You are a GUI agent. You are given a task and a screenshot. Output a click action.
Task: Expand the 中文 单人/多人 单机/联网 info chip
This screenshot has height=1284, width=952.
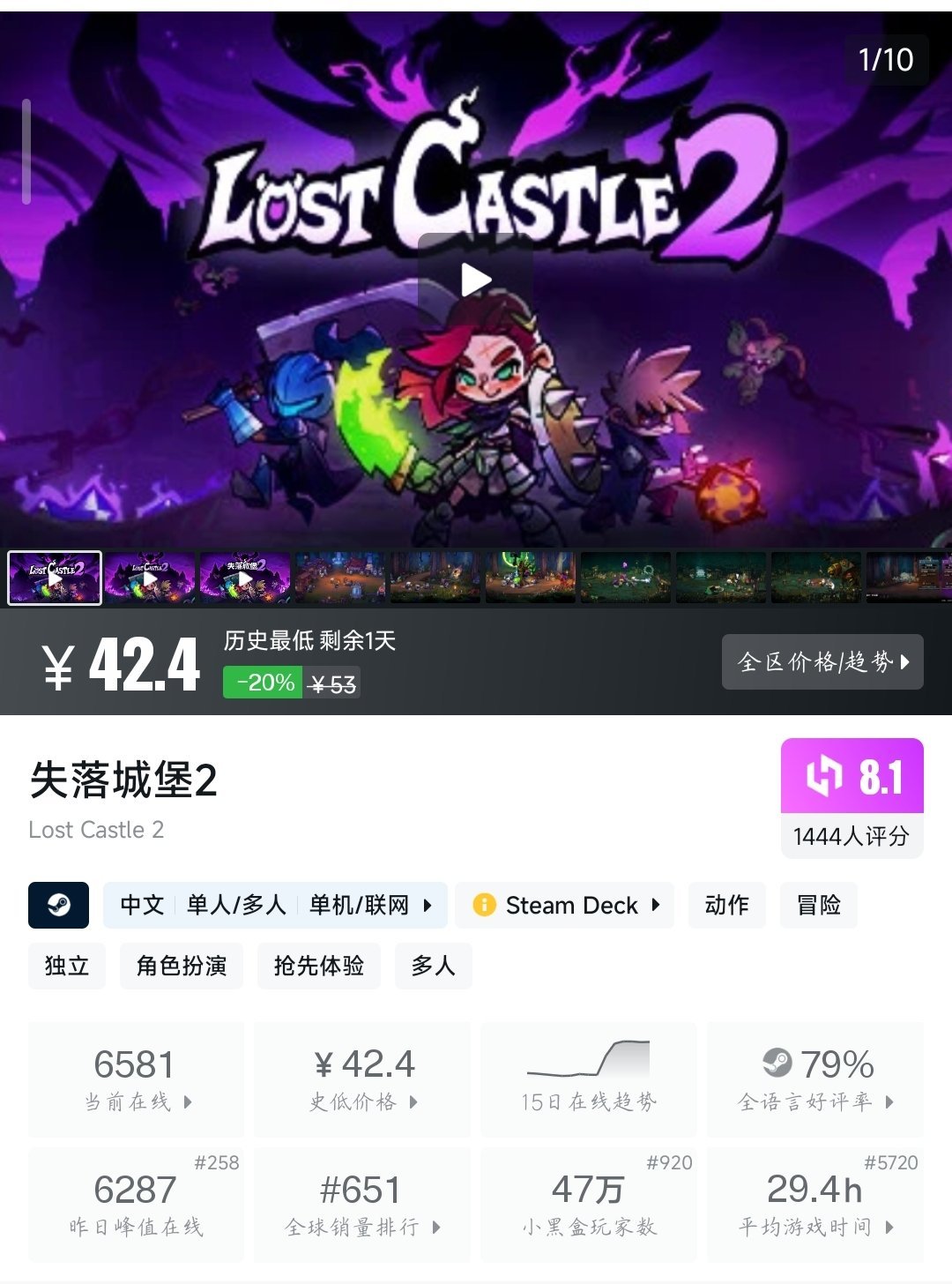coord(275,905)
